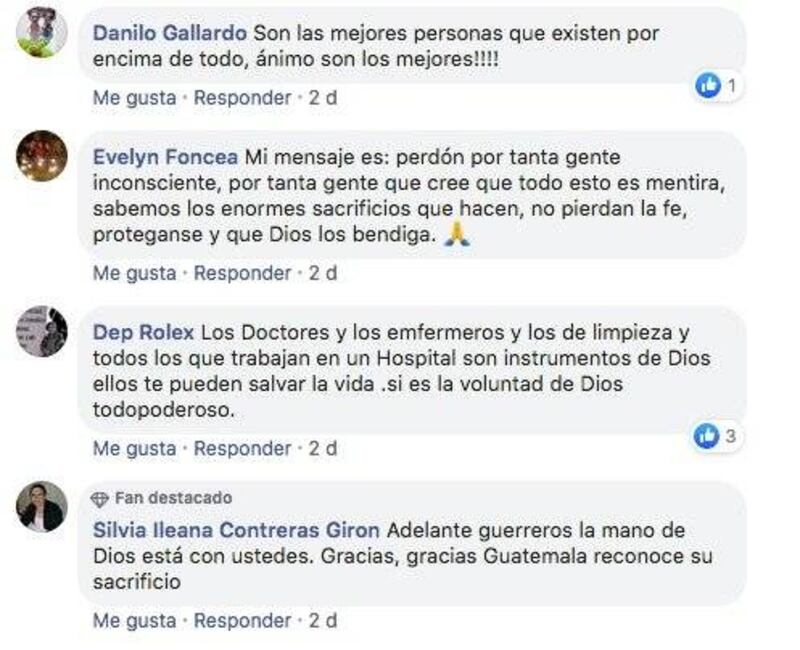
Task: Open Evelyn Foncea's profile name
Action: pos(165,158)
